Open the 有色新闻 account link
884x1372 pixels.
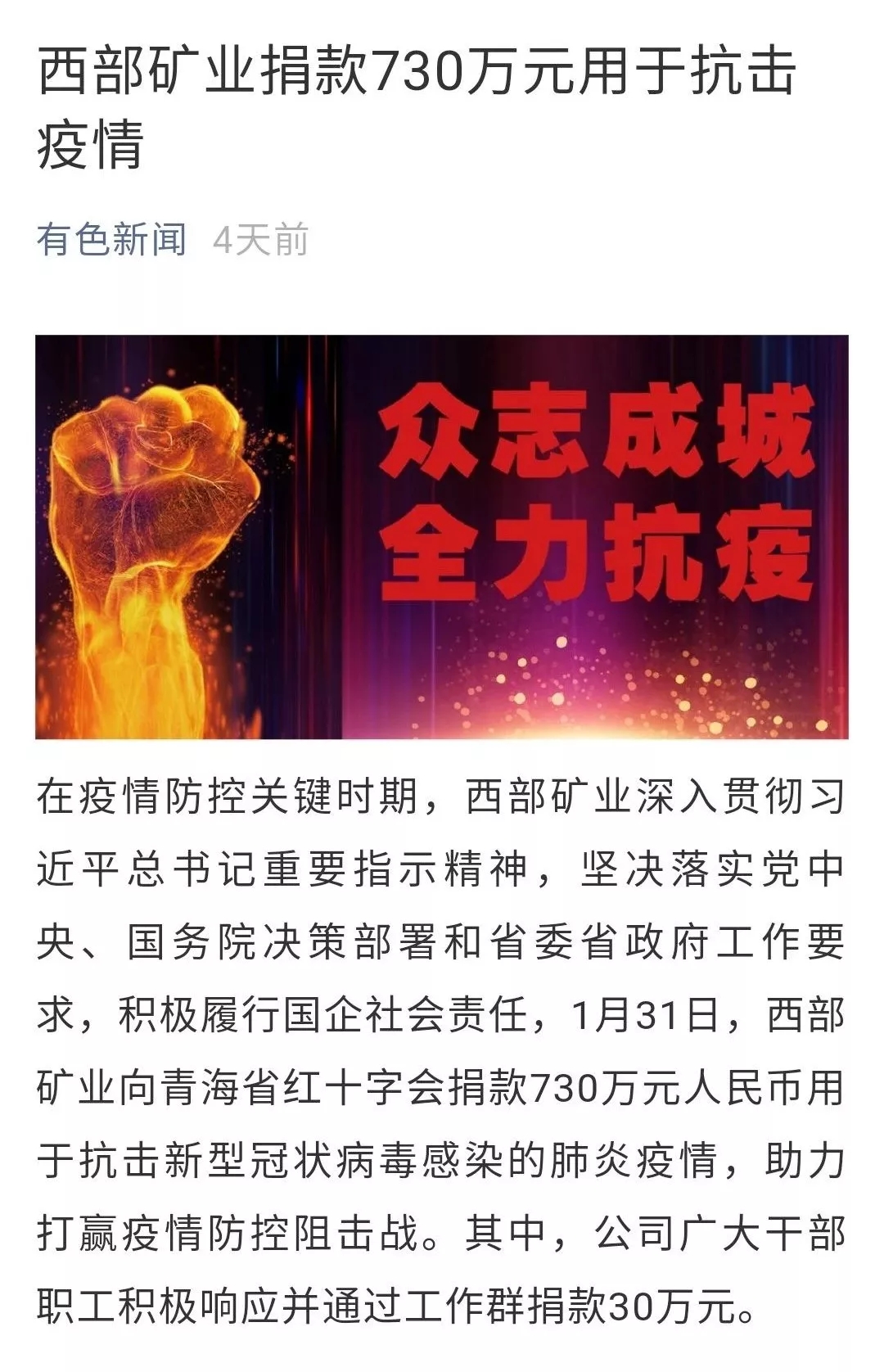click(x=112, y=240)
